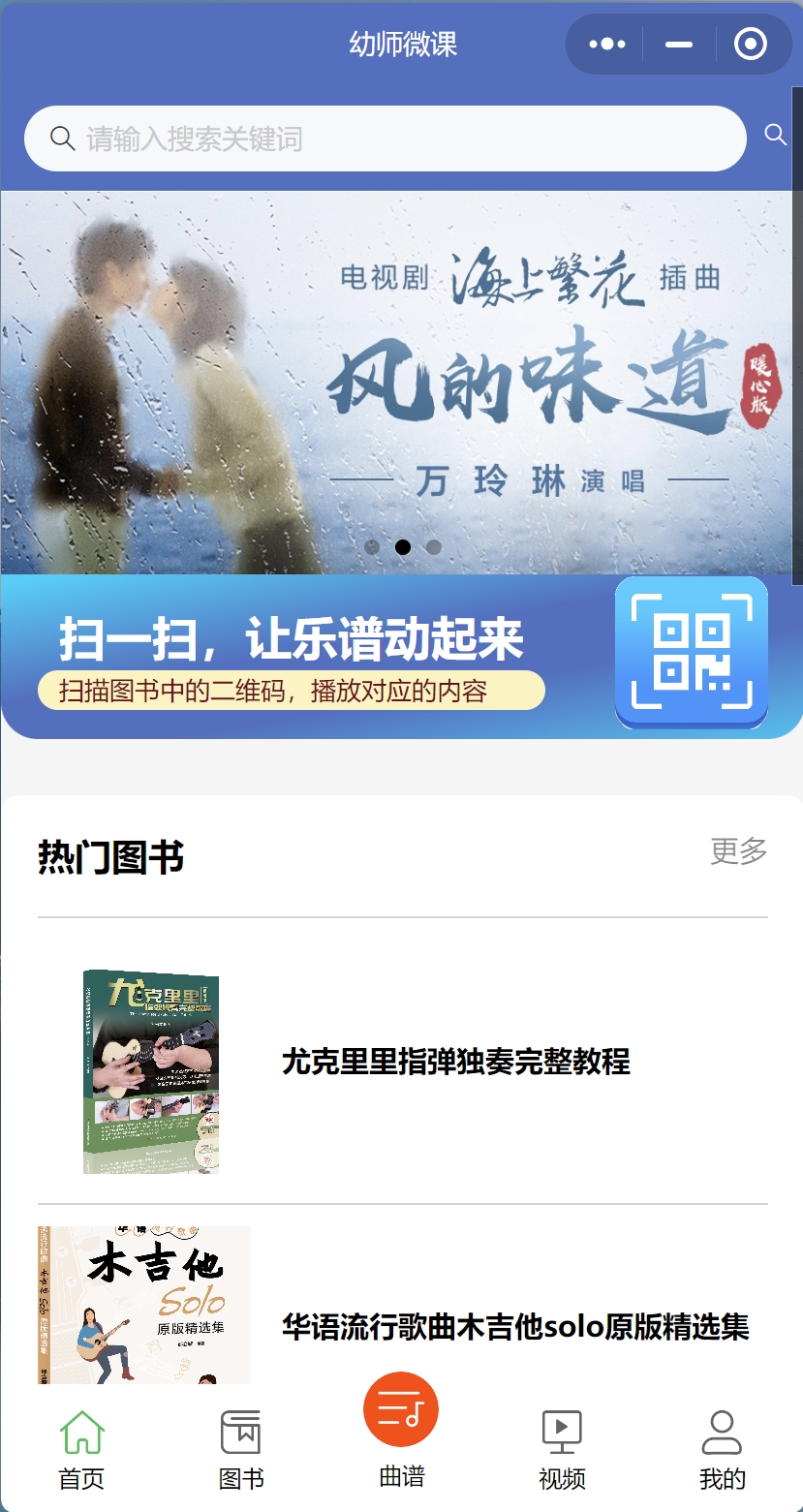Minimize the mini program
Viewport: 803px width, 1512px height.
(x=679, y=44)
